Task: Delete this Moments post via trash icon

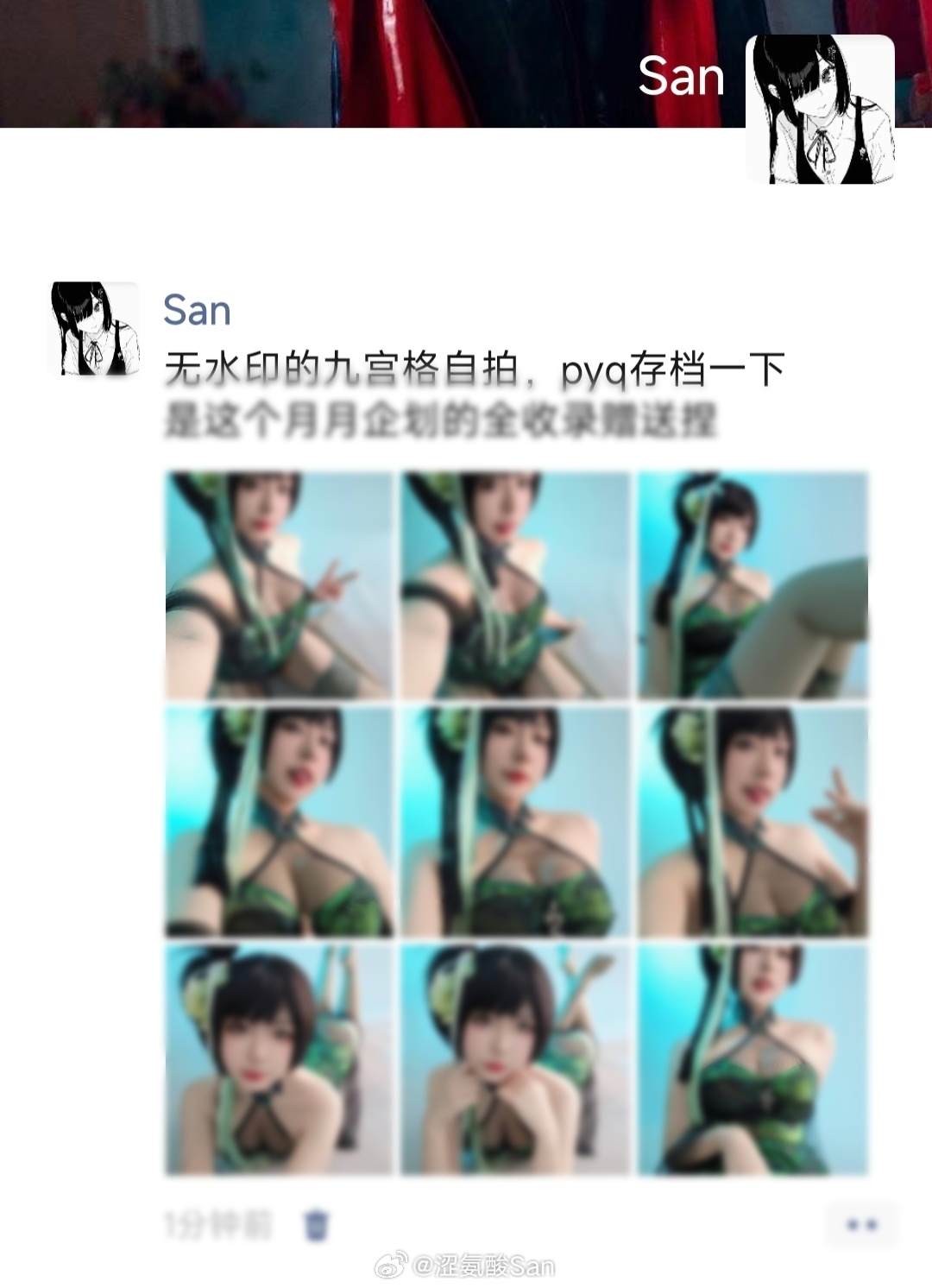Action: coord(316,1224)
